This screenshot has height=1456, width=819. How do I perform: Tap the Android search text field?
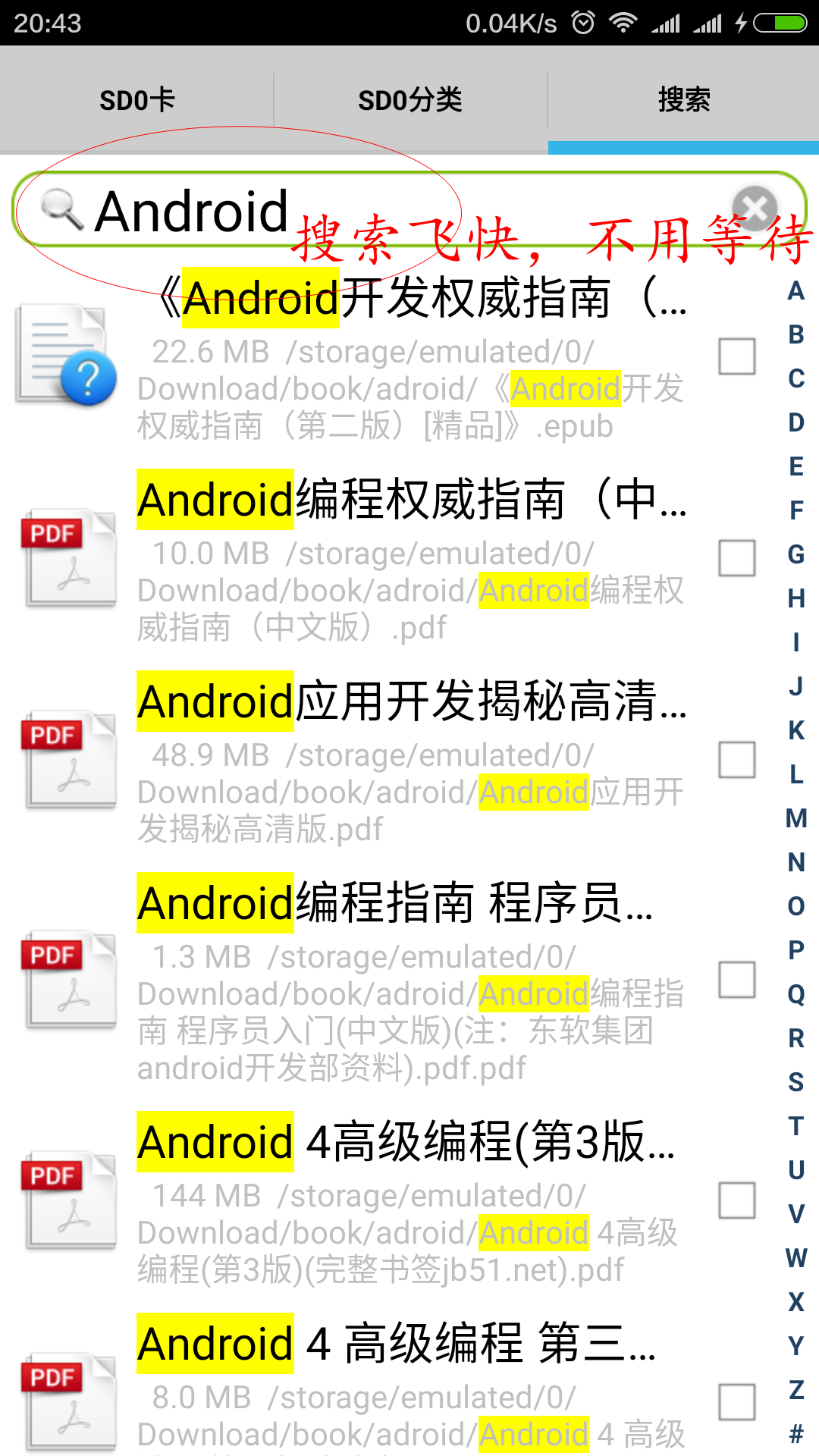tap(379, 210)
